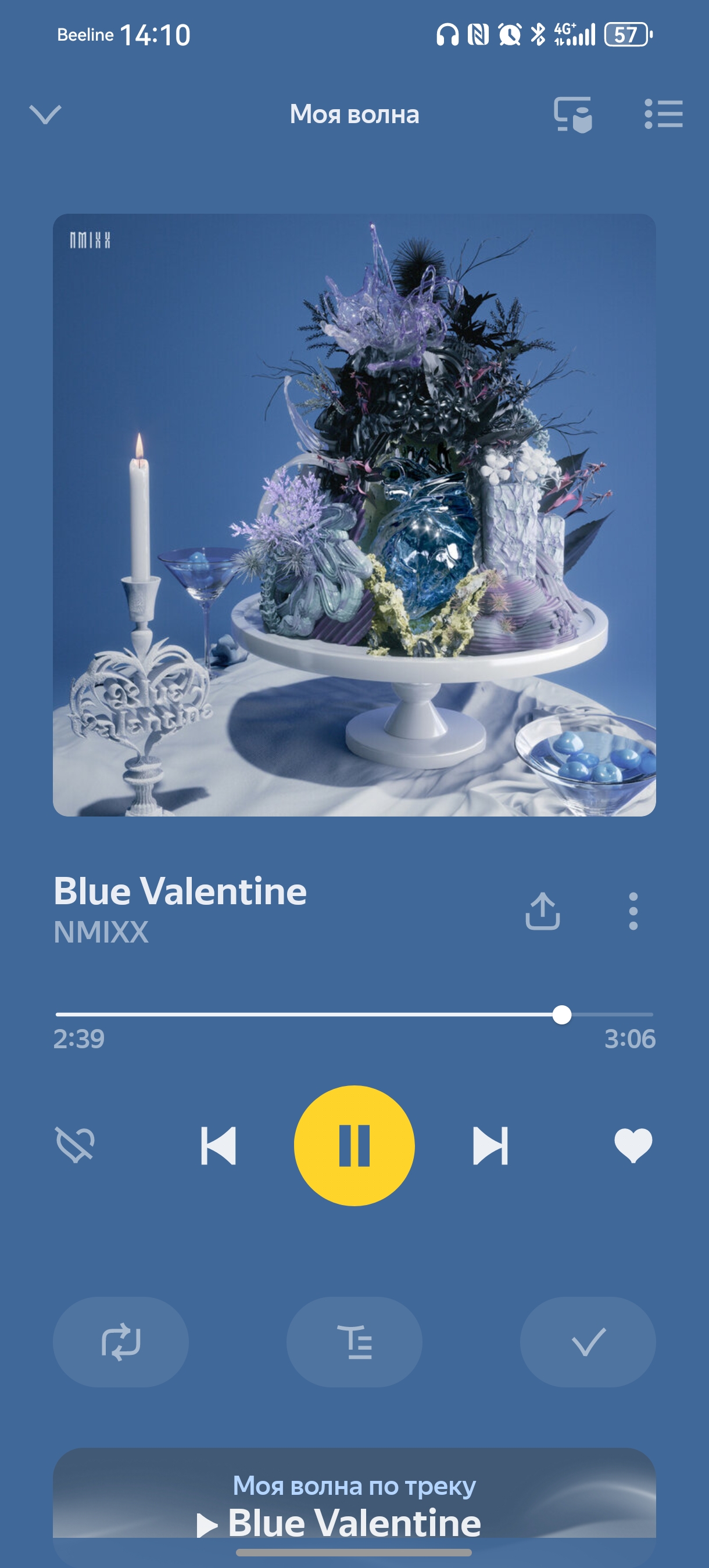Open the NMIXX artist name
The width and height of the screenshot is (709, 1568).
coord(101,932)
